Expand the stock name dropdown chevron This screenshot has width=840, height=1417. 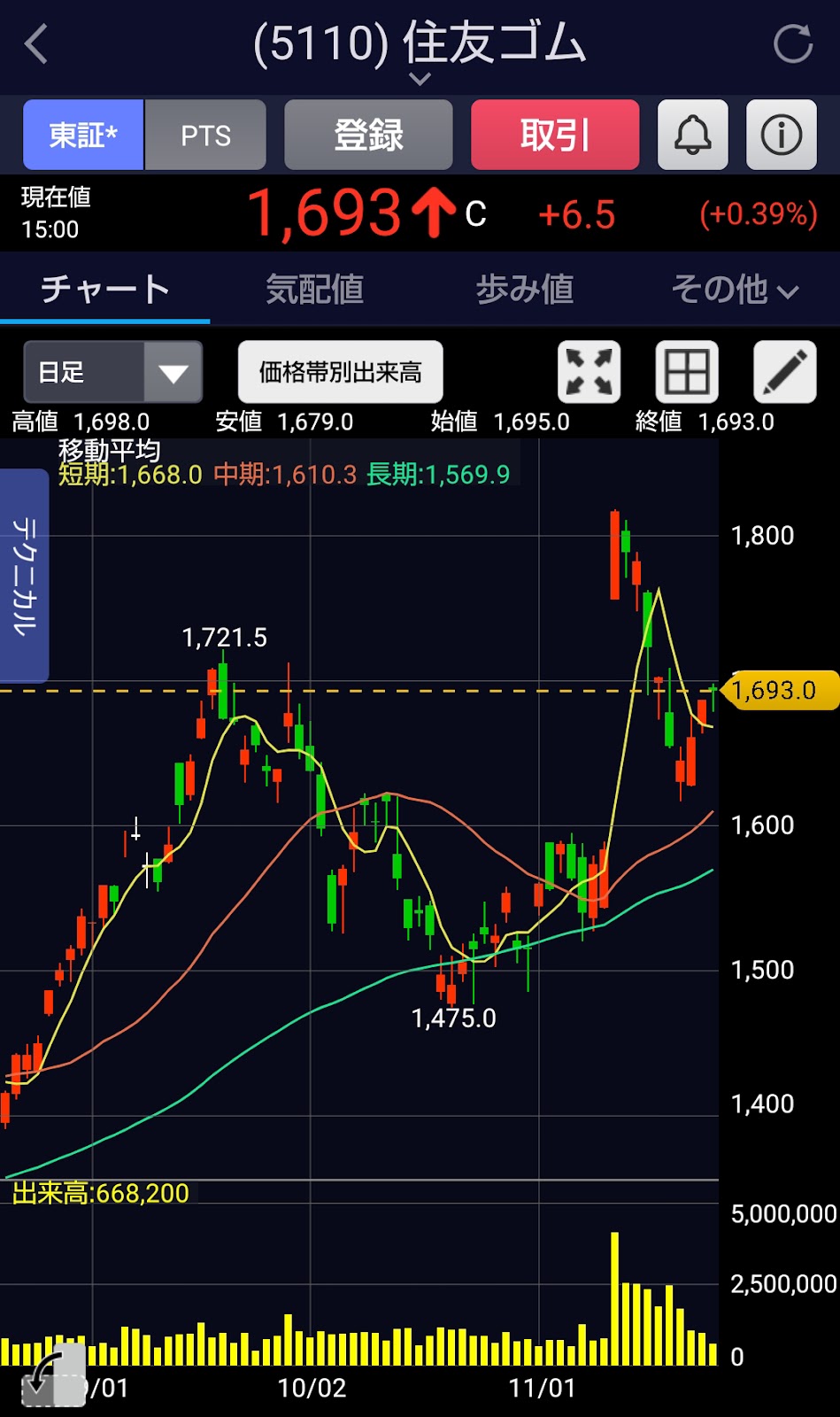coord(420,79)
